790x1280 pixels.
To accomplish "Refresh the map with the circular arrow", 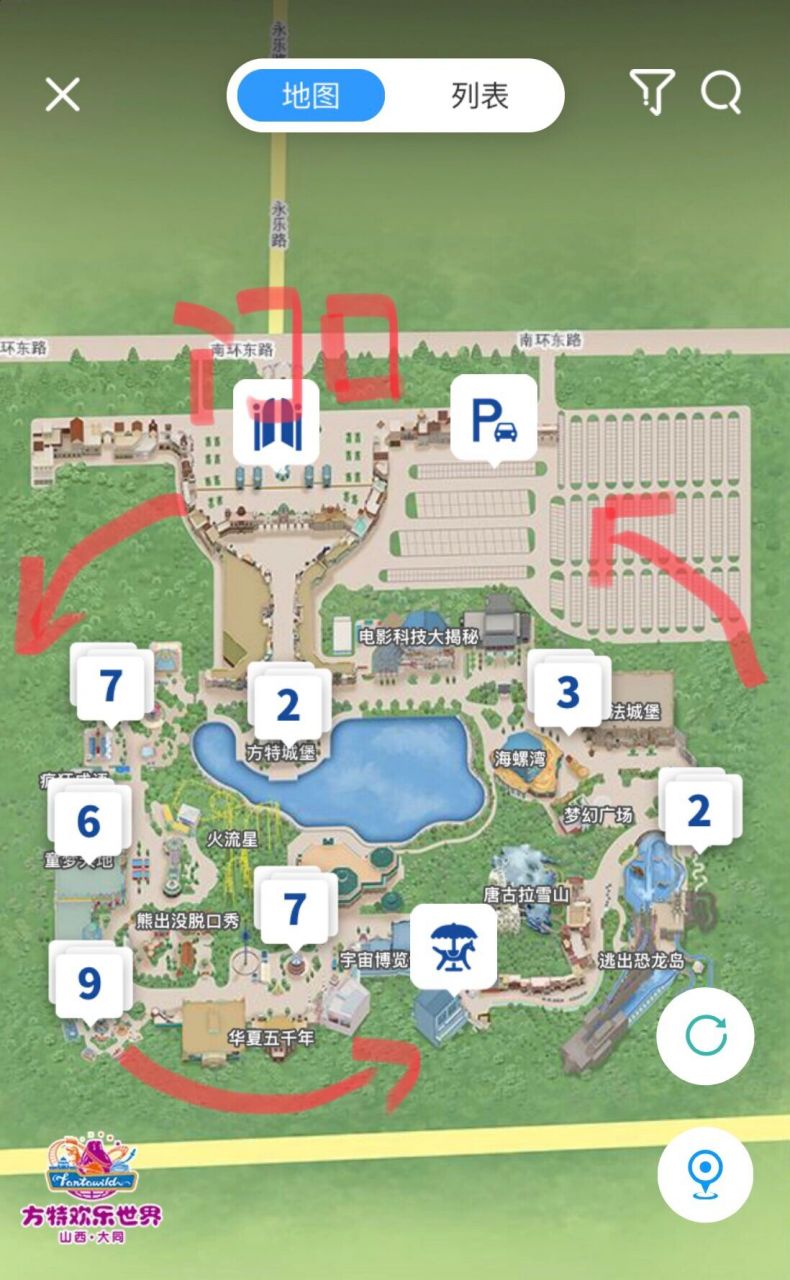I will click(x=705, y=1035).
